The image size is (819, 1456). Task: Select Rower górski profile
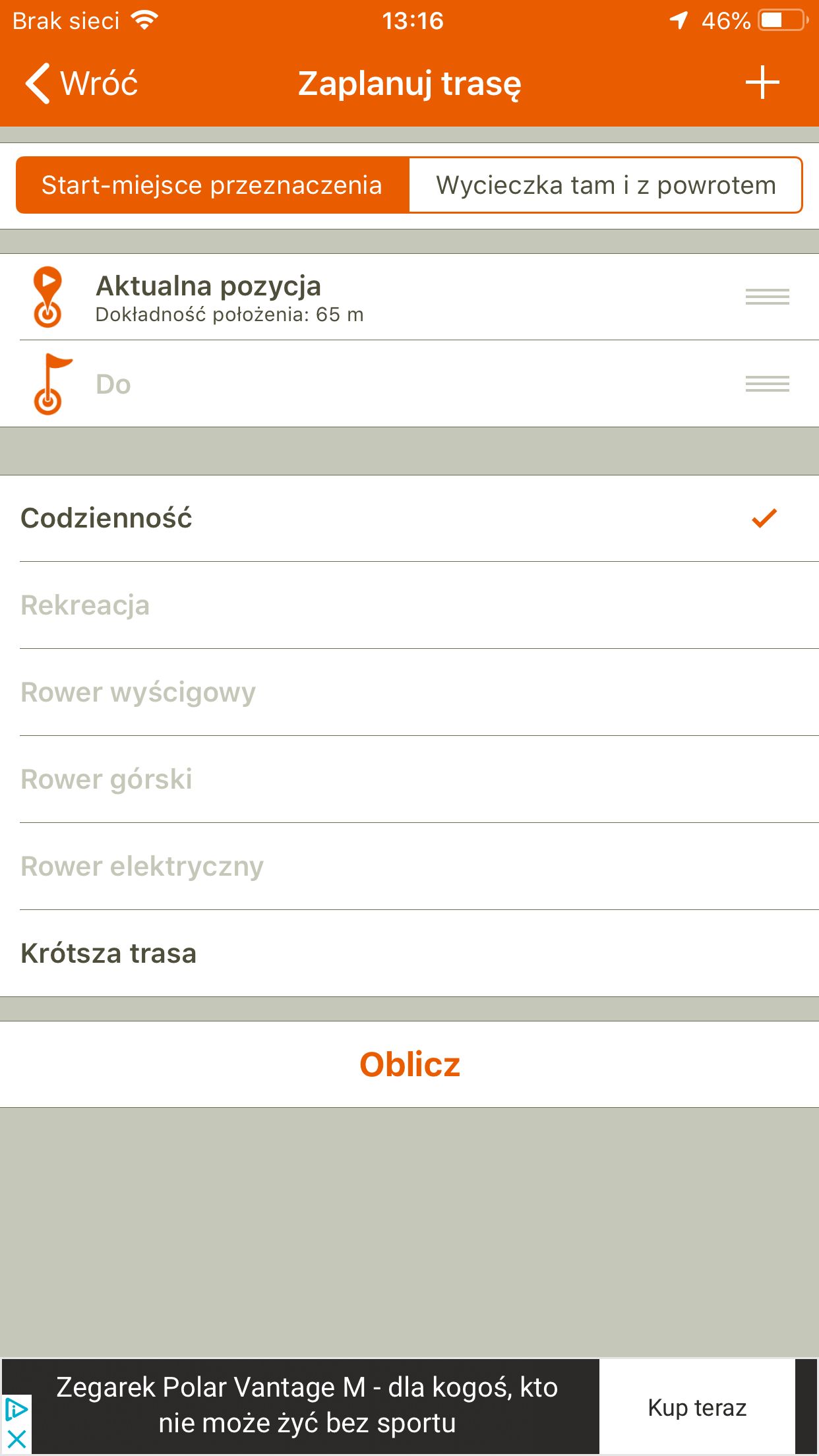pos(409,779)
